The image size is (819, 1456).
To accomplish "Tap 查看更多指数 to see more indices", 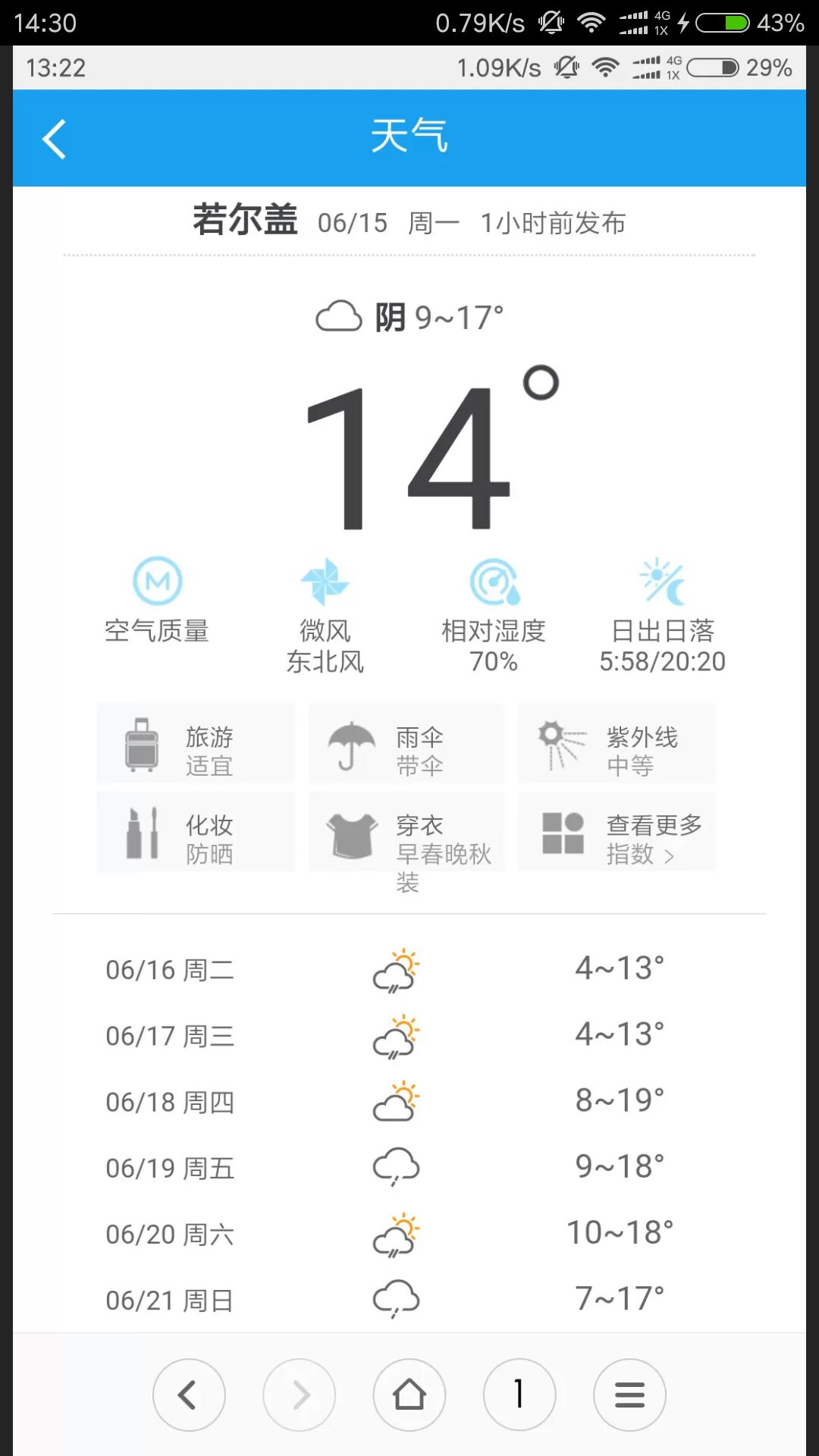I will coord(617,832).
